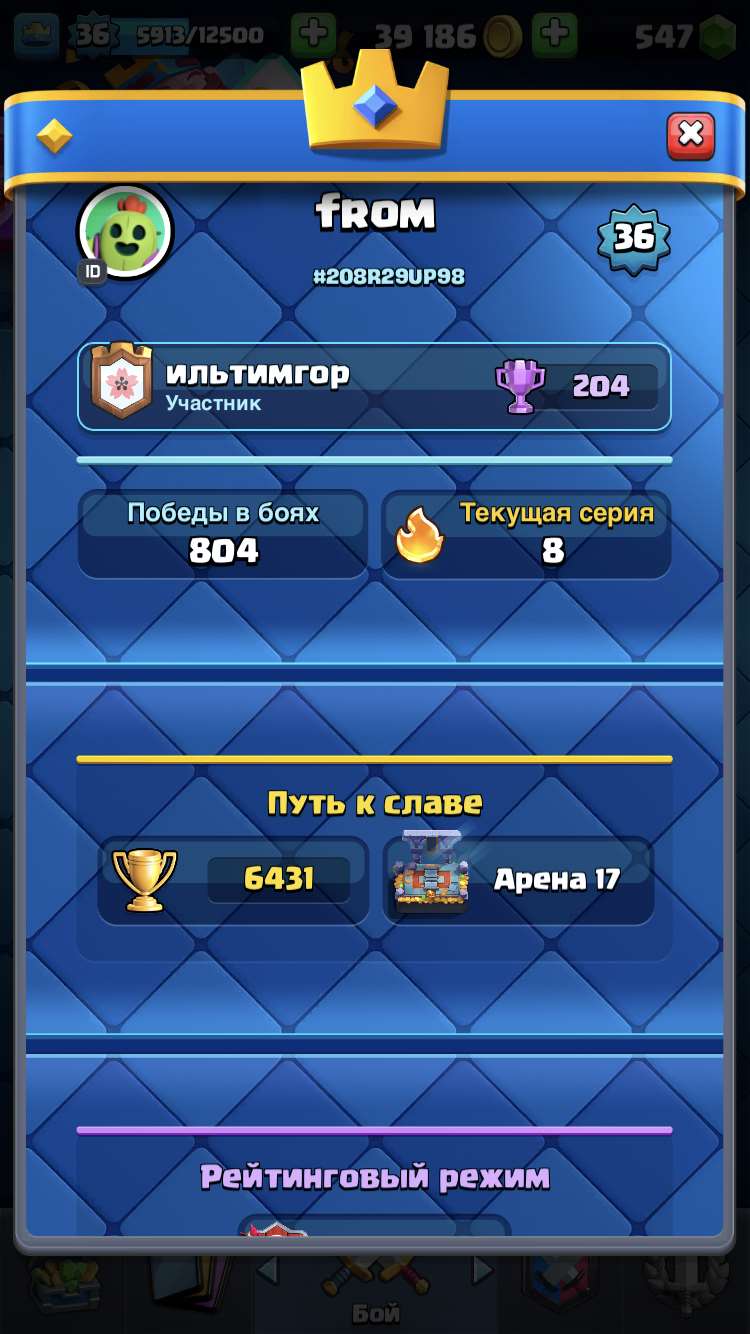Viewport: 750px width, 1334px height.
Task: Tap the yellow diamond icon in the header
Action: point(54,137)
